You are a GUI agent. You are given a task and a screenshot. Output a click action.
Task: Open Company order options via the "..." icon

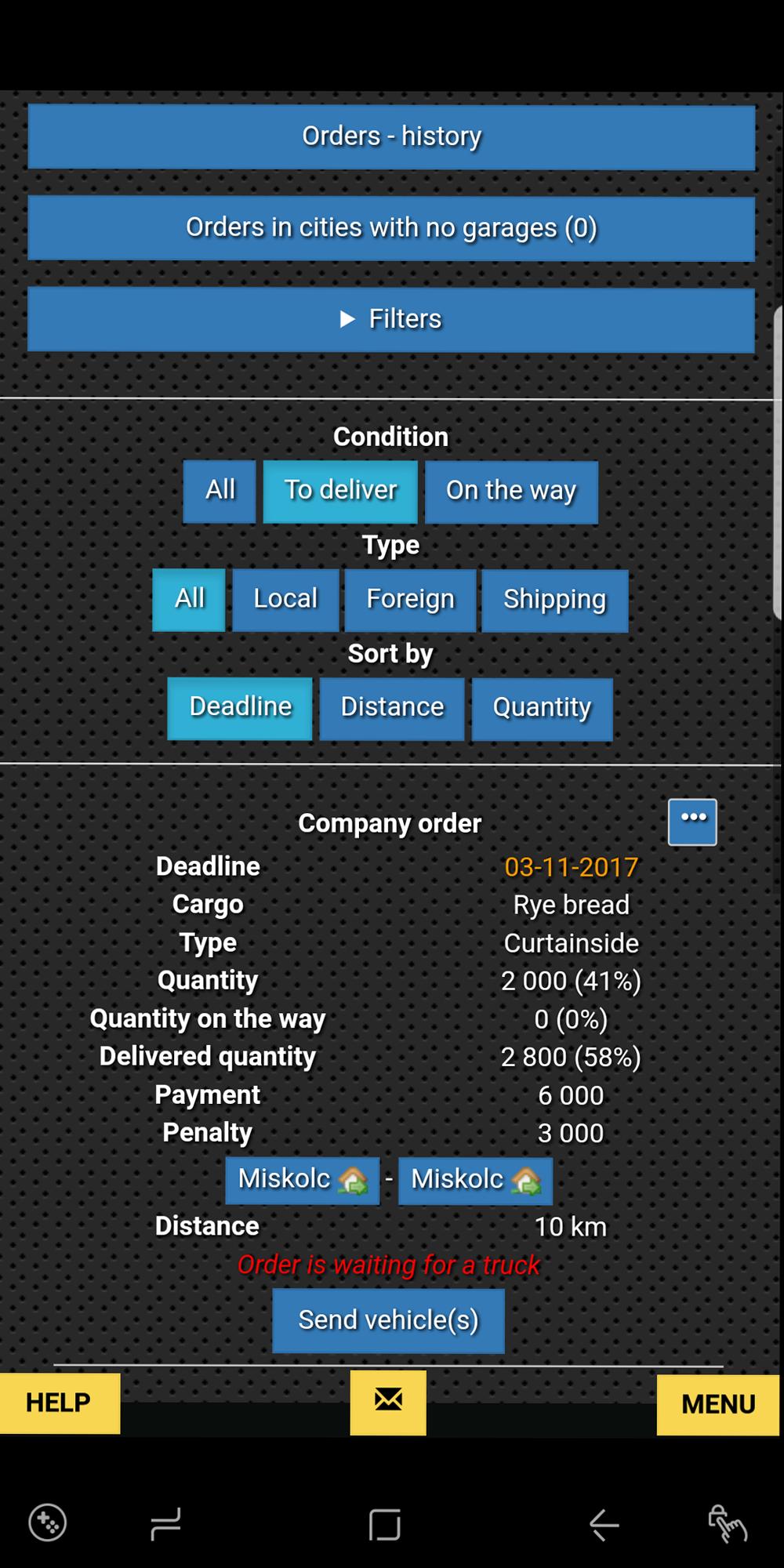(x=691, y=822)
